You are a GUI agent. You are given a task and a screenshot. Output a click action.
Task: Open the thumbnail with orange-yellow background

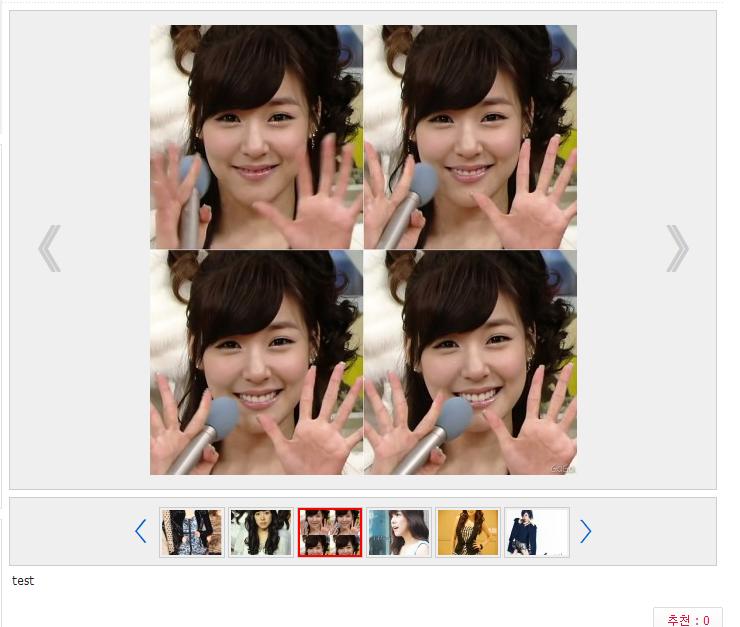click(468, 532)
